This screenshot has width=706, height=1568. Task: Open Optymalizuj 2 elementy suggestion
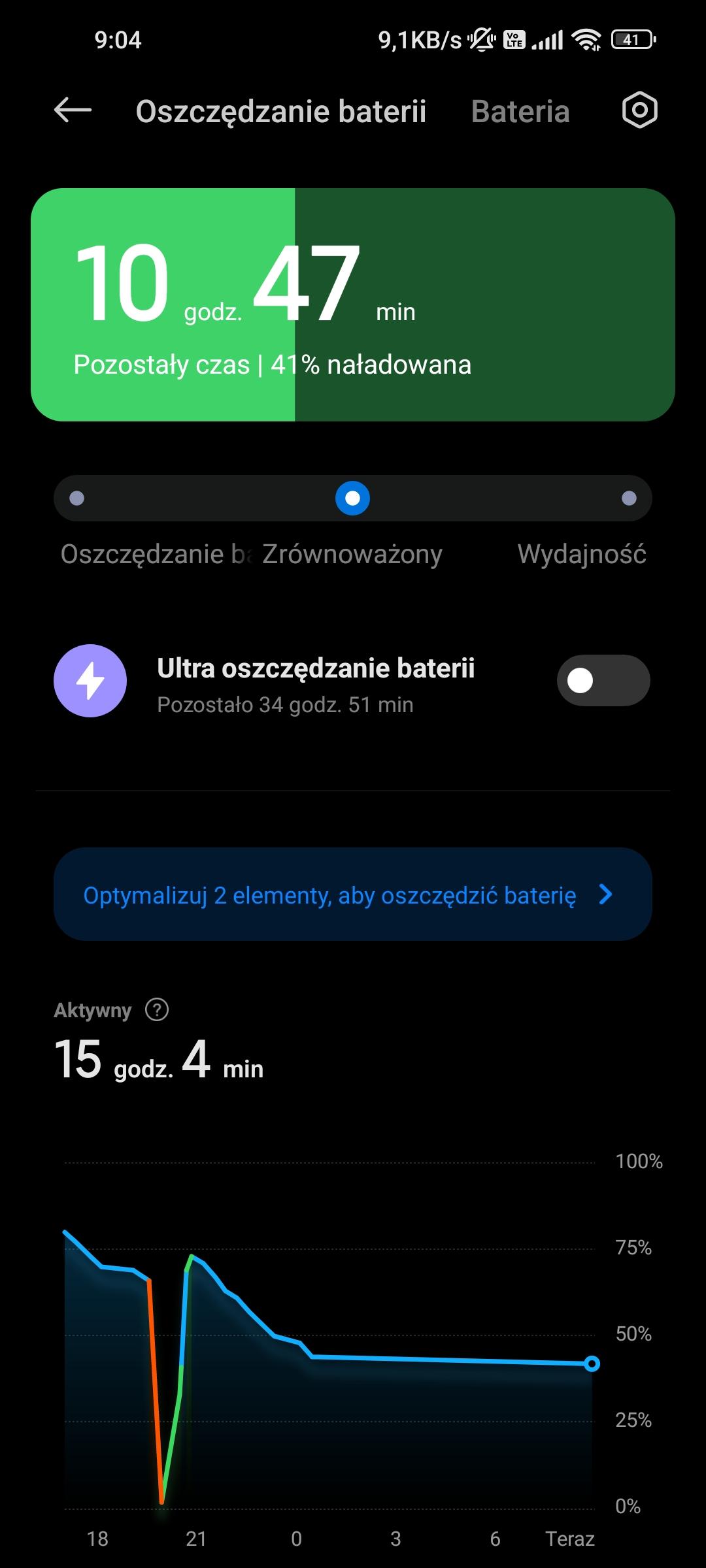point(352,894)
